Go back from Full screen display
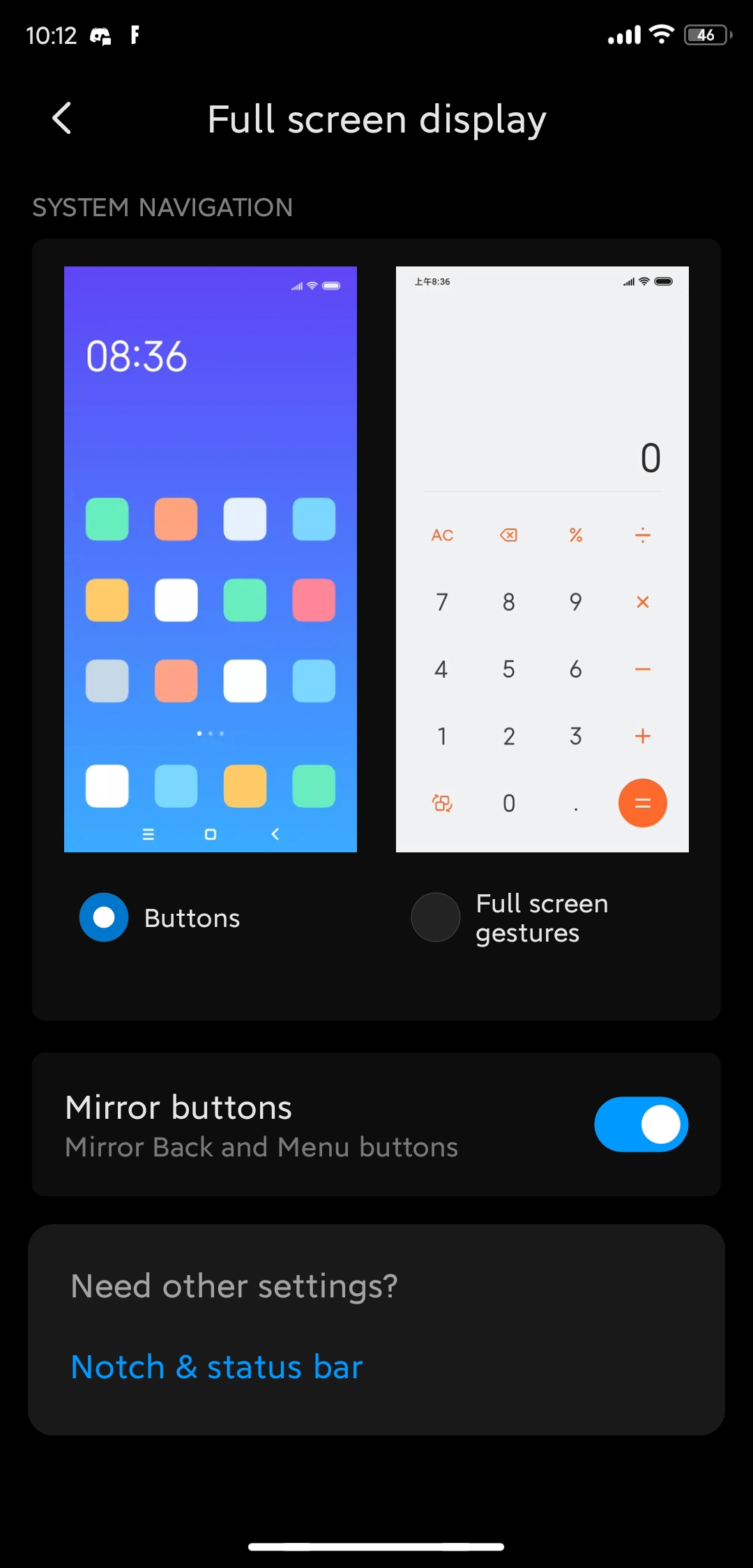Viewport: 753px width, 1568px height. coord(62,118)
